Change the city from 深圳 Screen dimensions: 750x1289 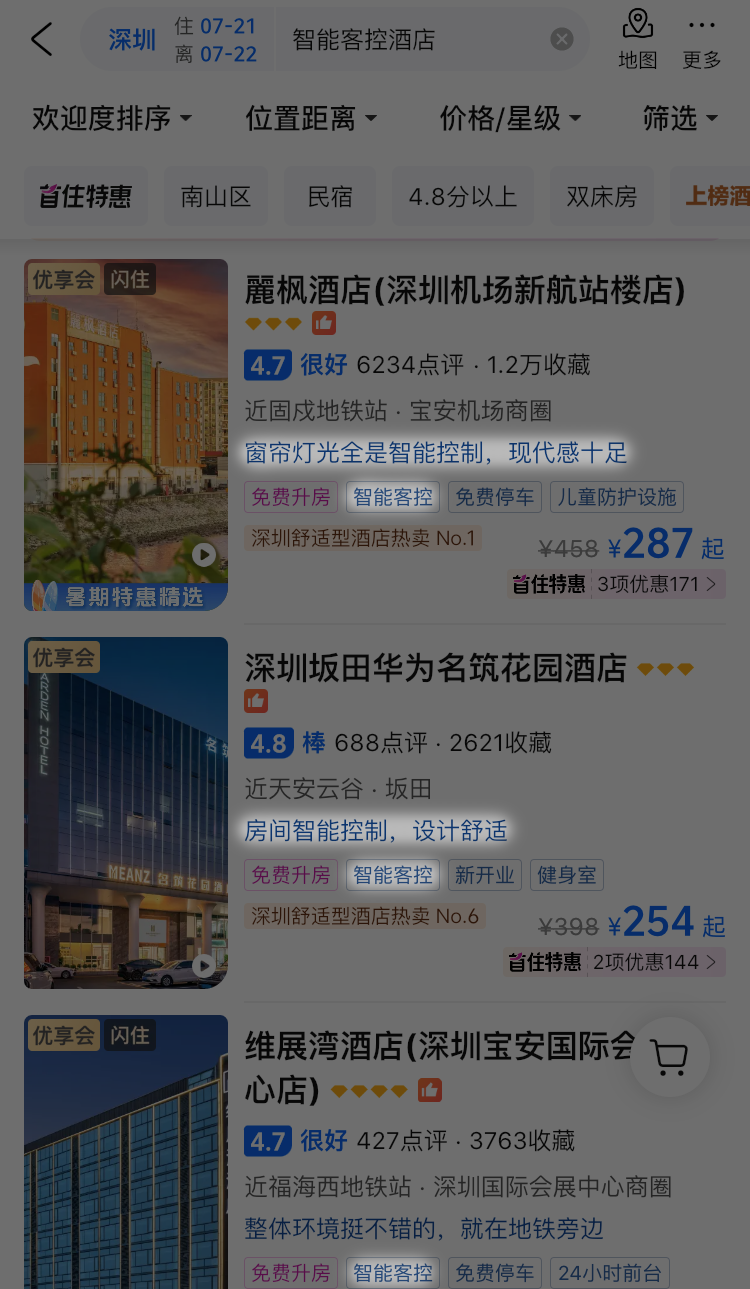click(x=132, y=40)
